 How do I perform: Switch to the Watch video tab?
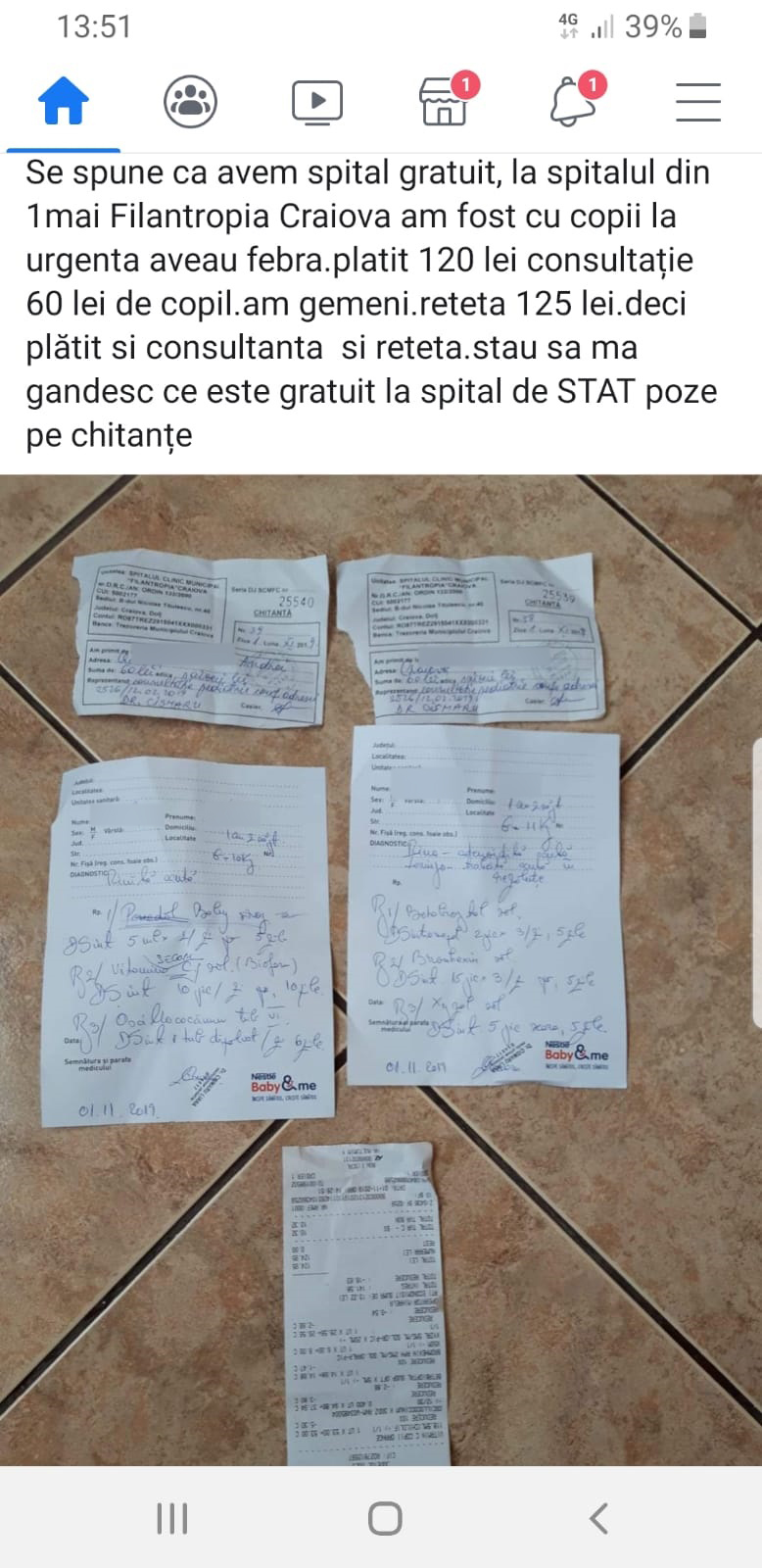tap(317, 101)
